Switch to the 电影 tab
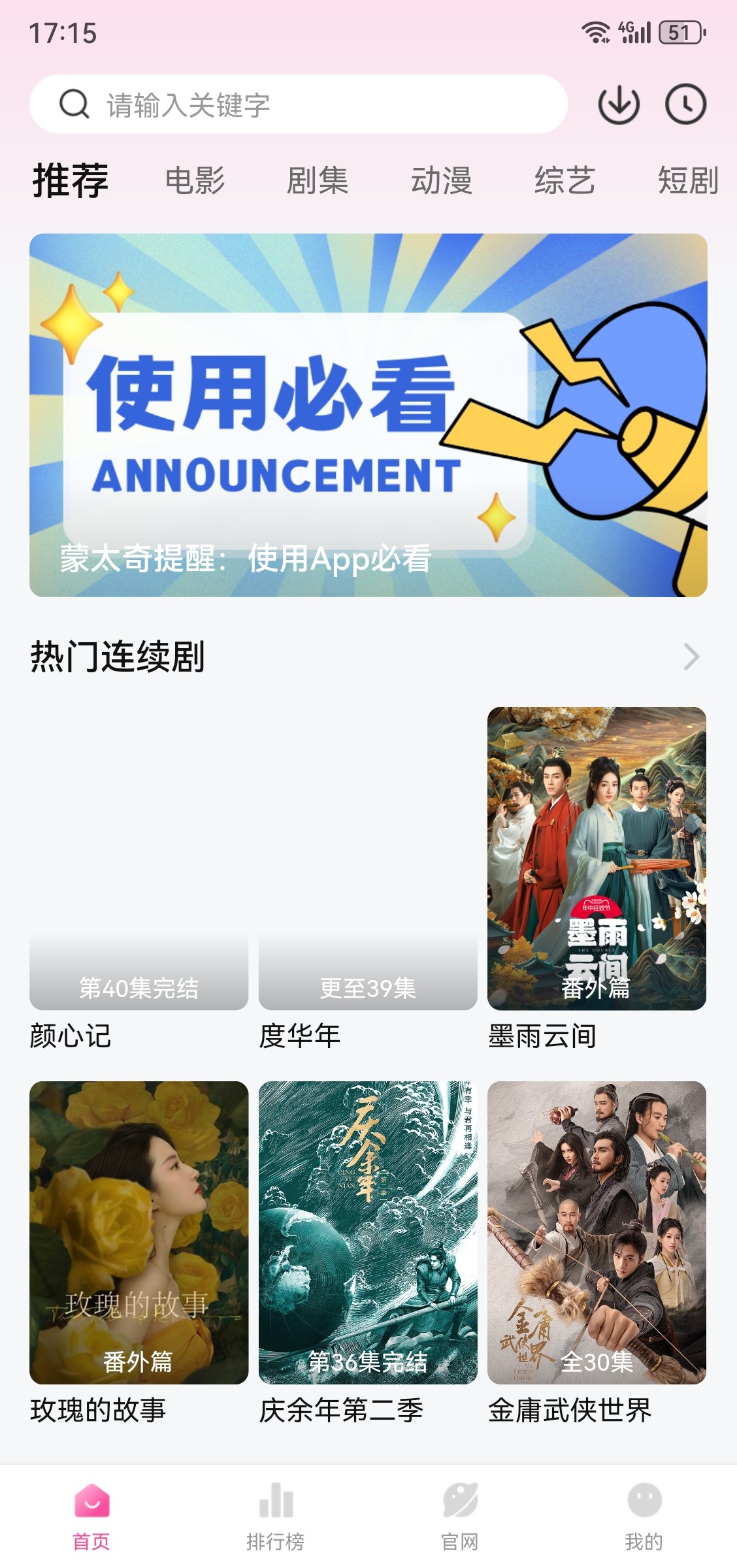Viewport: 737px width, 1568px height. pyautogui.click(x=195, y=181)
